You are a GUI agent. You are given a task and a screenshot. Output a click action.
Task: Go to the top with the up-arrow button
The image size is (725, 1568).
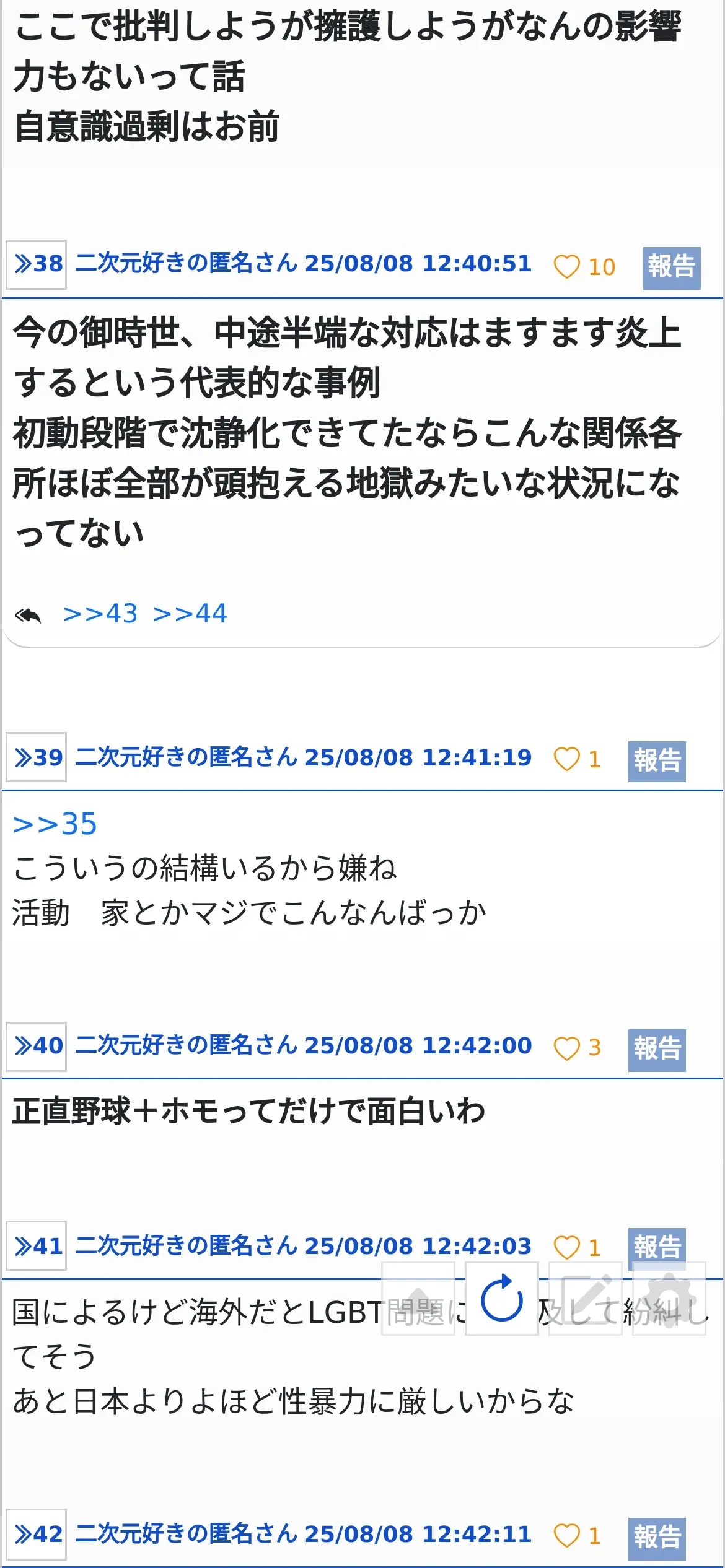click(x=418, y=1299)
